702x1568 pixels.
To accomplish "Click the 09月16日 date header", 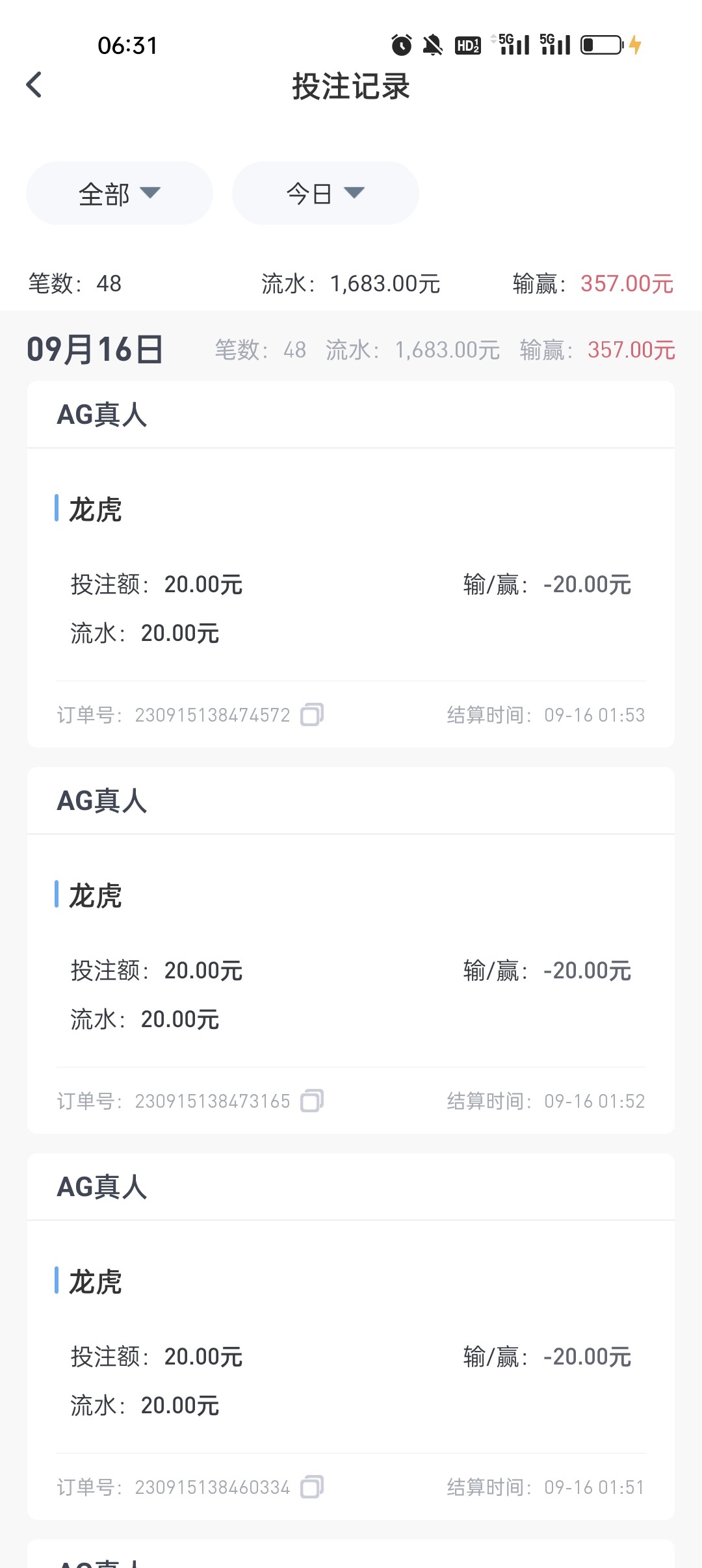I will 95,350.
